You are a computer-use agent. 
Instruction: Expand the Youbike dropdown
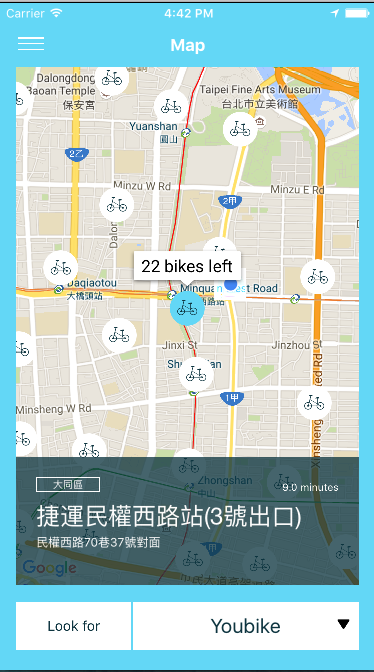tap(246, 626)
